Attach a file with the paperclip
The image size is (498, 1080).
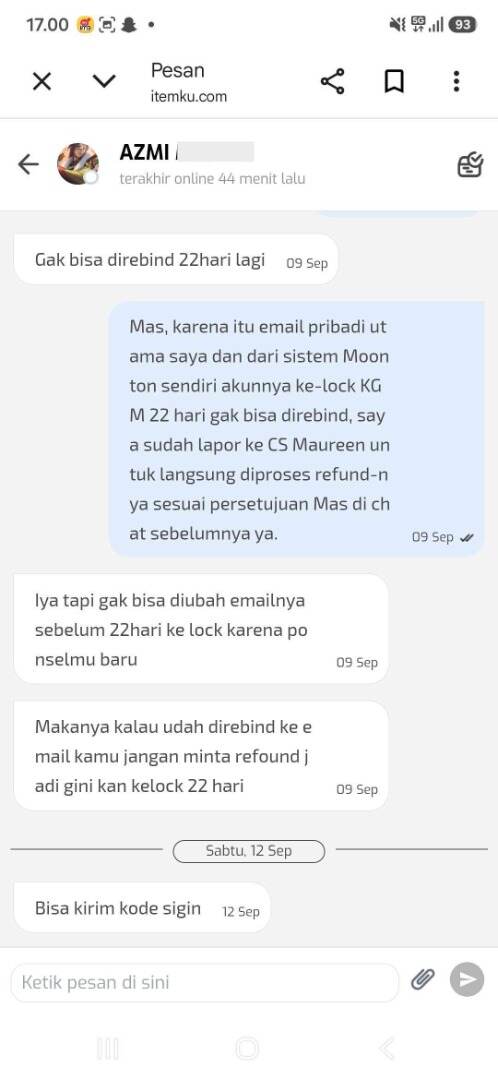pos(423,979)
